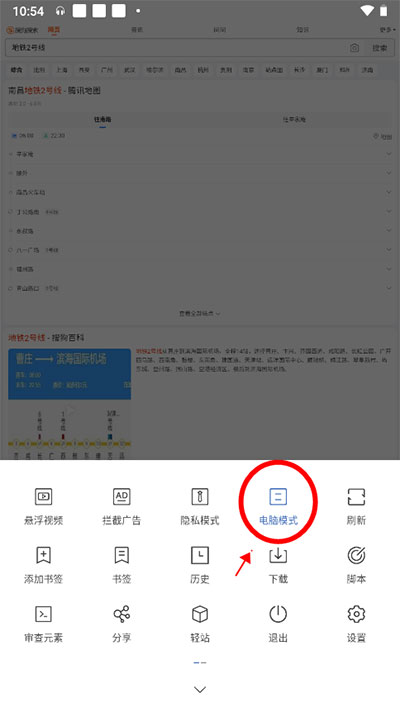
Task: Switch on 电脑模式 desktop mode
Action: click(x=278, y=506)
